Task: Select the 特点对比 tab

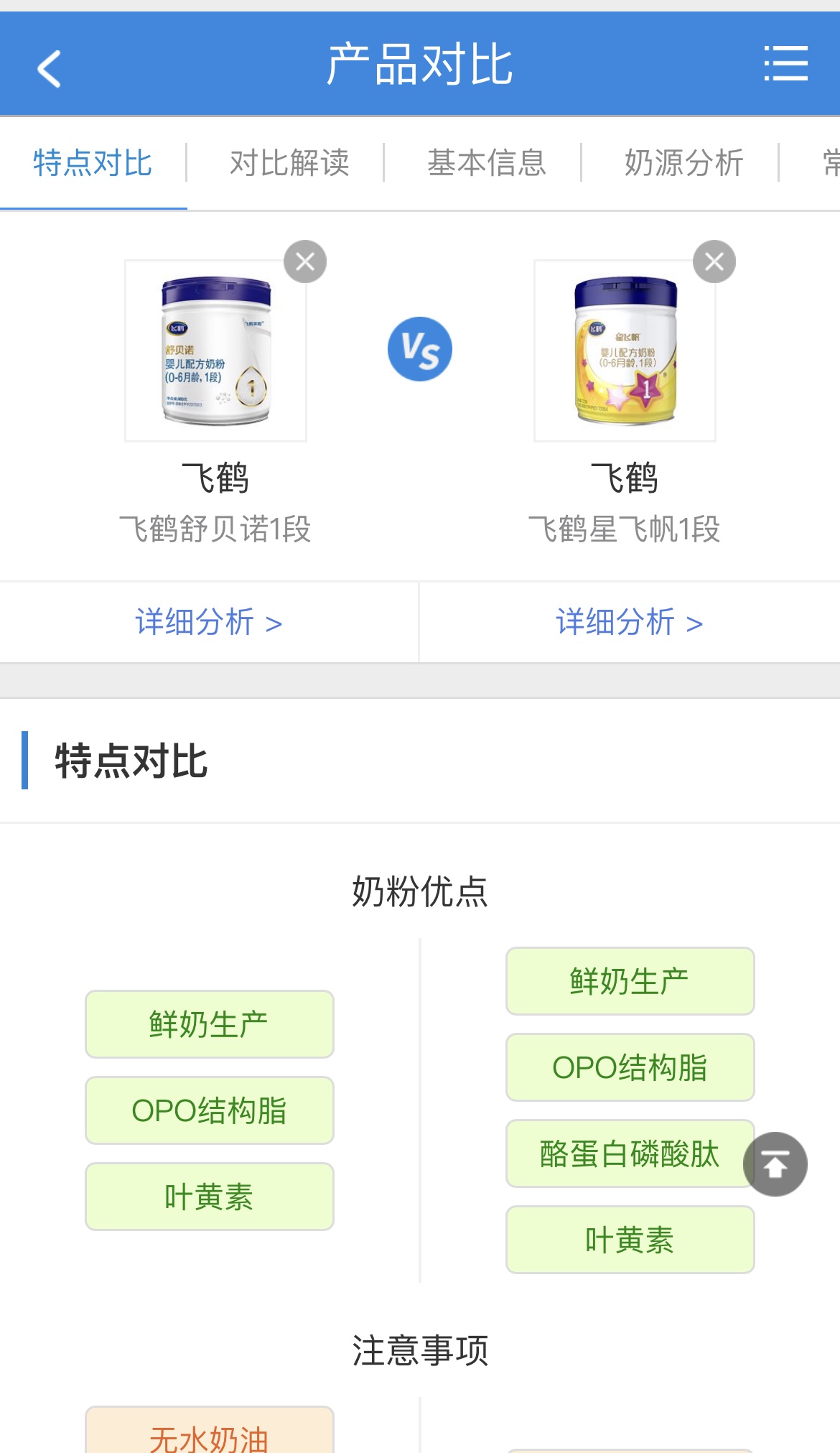Action: pyautogui.click(x=93, y=163)
